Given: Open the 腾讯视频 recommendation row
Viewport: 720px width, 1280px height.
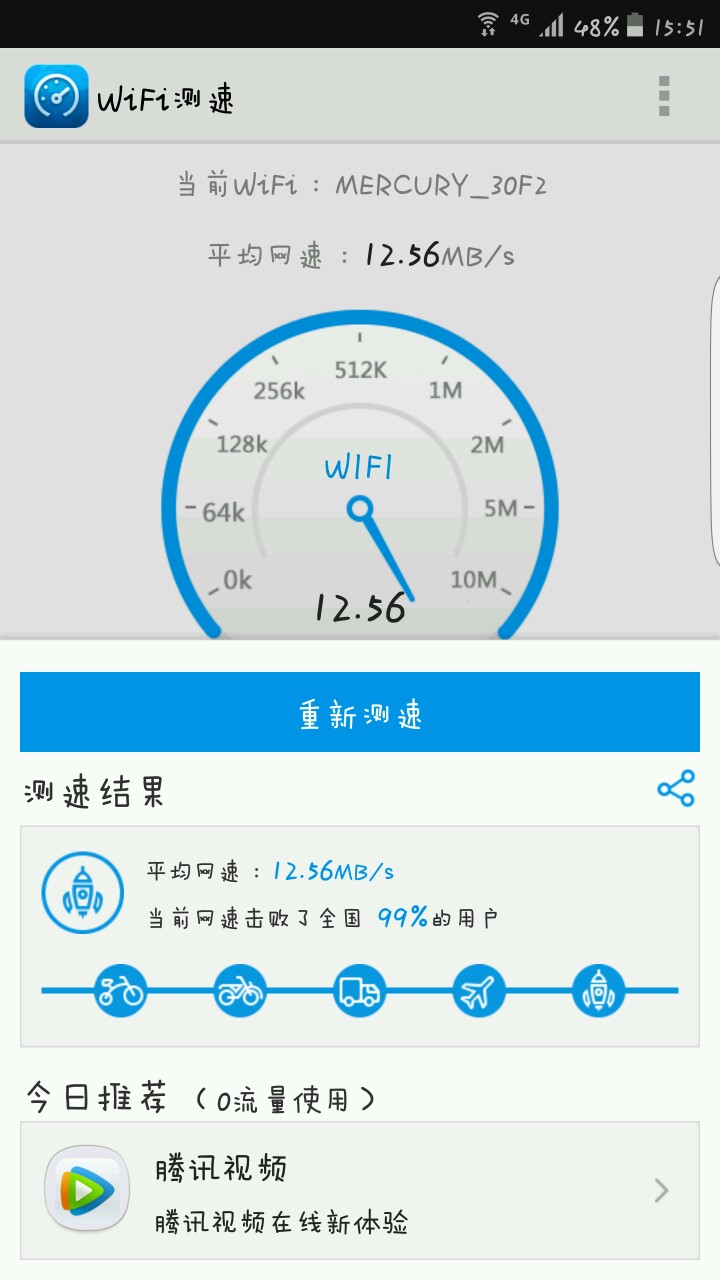Looking at the screenshot, I should point(360,1190).
